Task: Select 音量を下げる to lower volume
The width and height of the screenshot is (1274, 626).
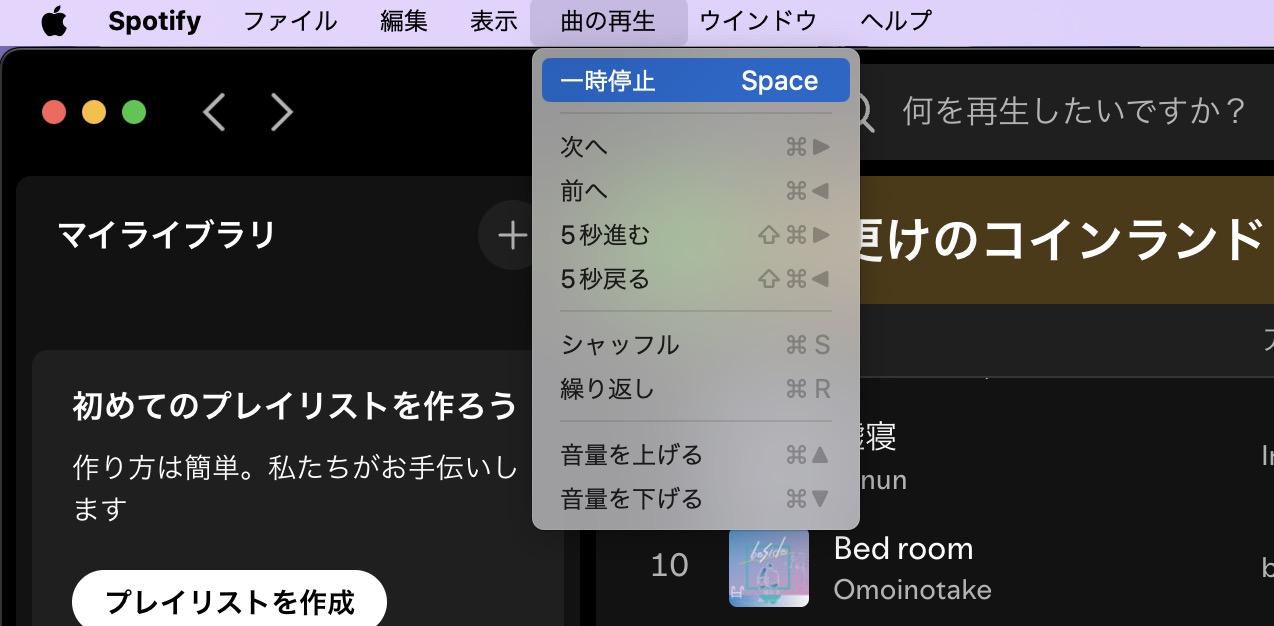Action: 694,499
